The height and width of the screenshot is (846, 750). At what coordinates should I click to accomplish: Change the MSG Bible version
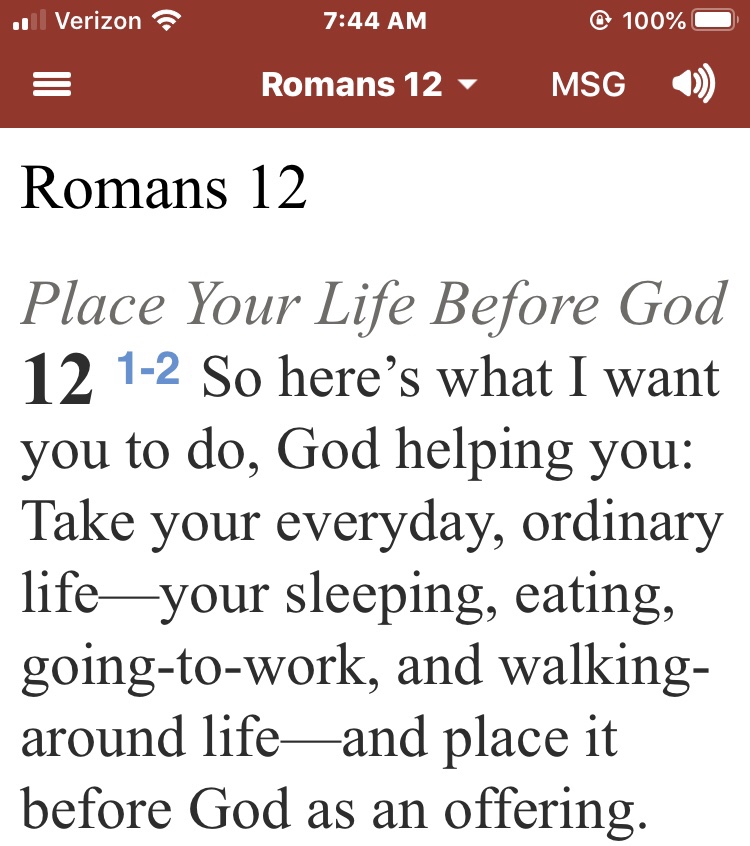588,85
